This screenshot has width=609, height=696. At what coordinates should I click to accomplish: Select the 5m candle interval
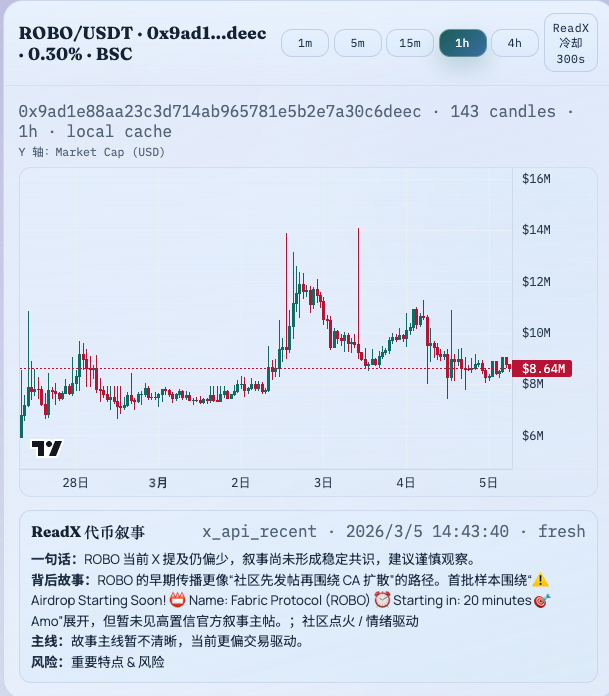click(357, 43)
